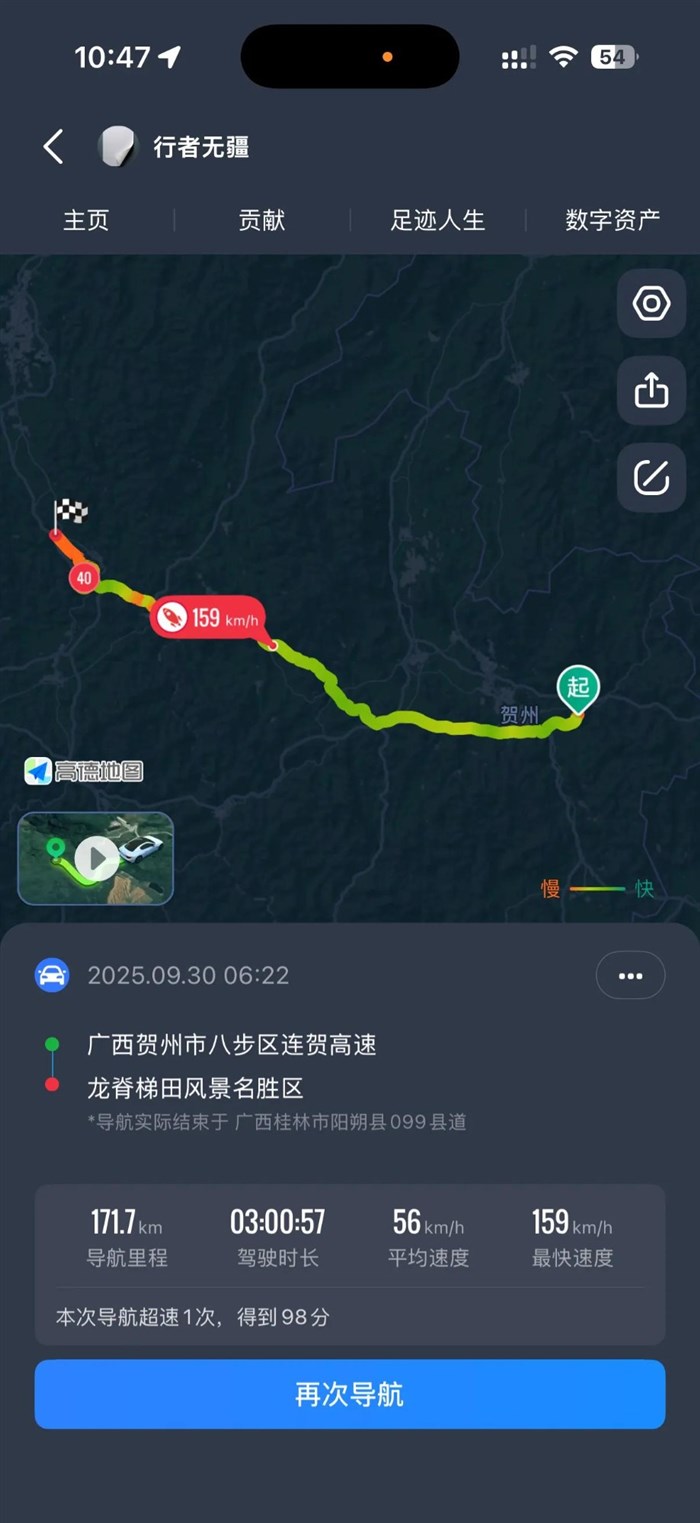
Task: Share this driving track
Action: pos(651,390)
